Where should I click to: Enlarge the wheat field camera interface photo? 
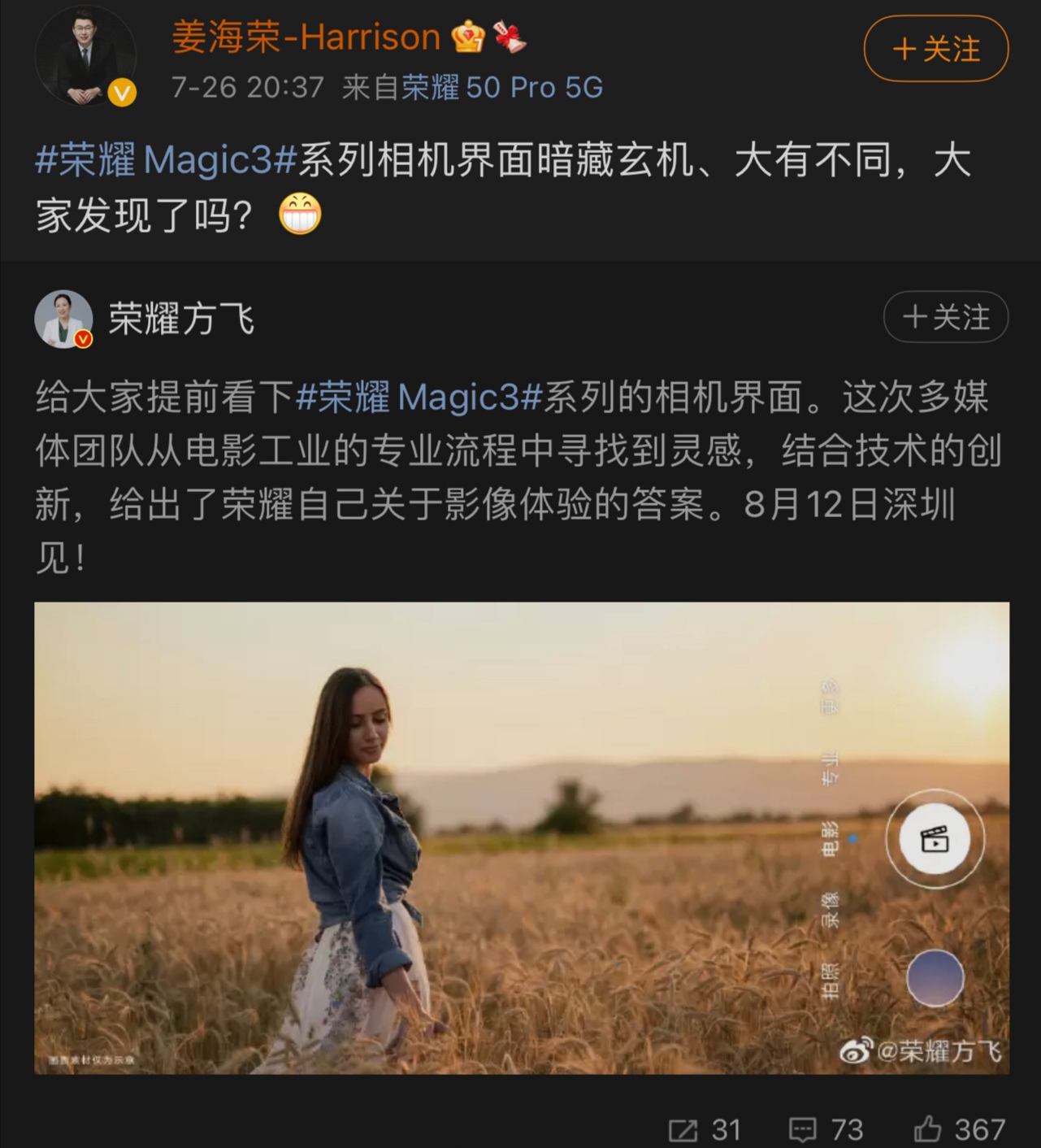point(521,837)
